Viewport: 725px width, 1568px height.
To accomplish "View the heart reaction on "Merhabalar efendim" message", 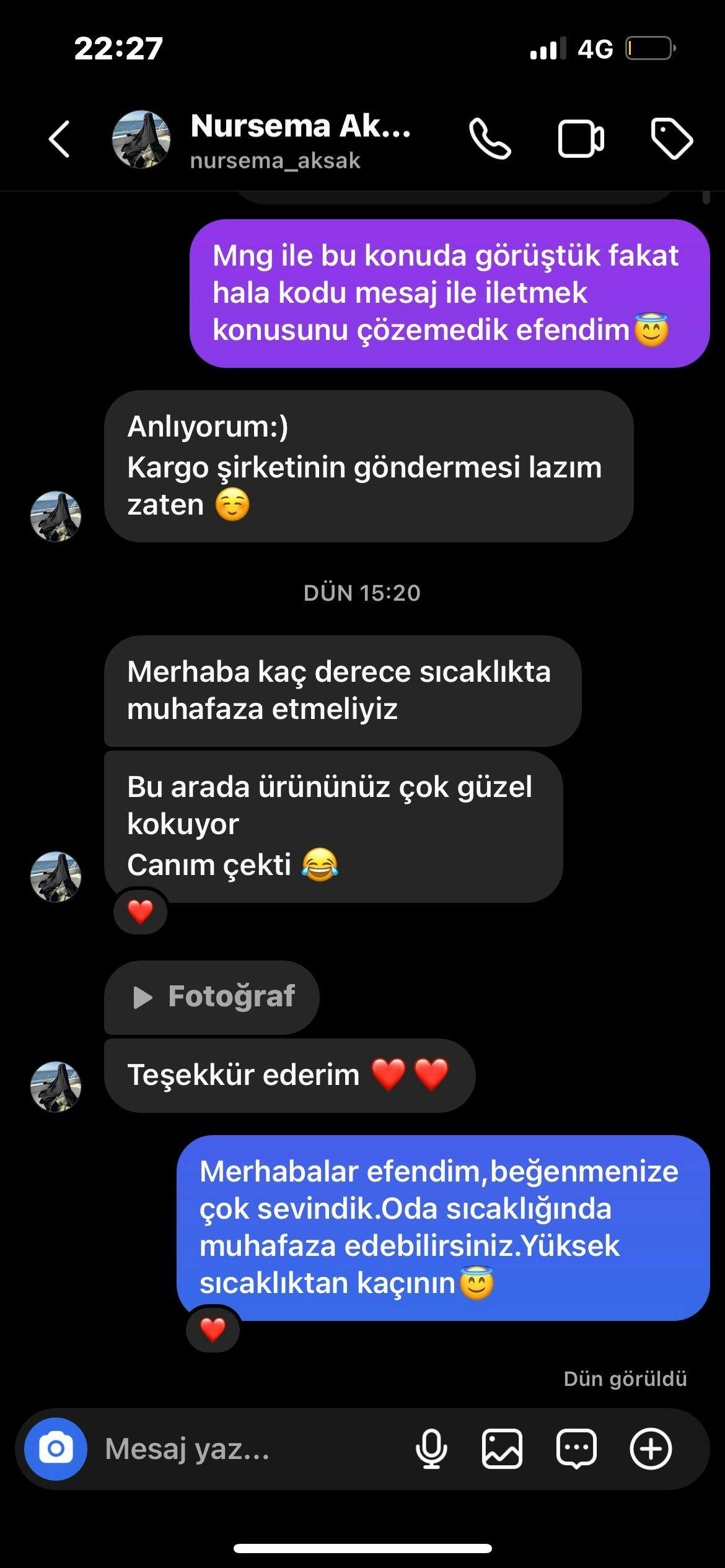I will (213, 1330).
